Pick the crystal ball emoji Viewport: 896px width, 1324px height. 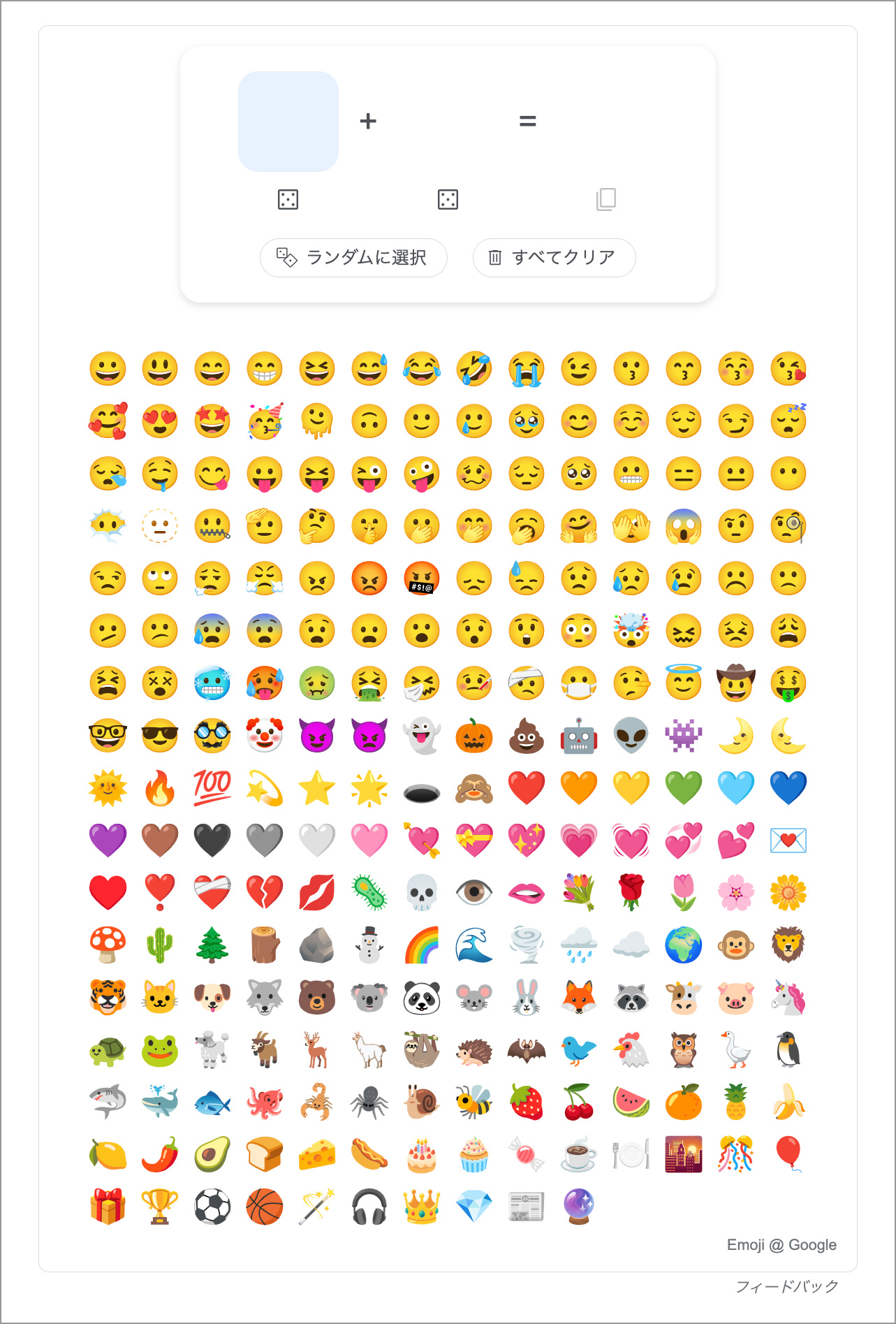coord(579,1207)
